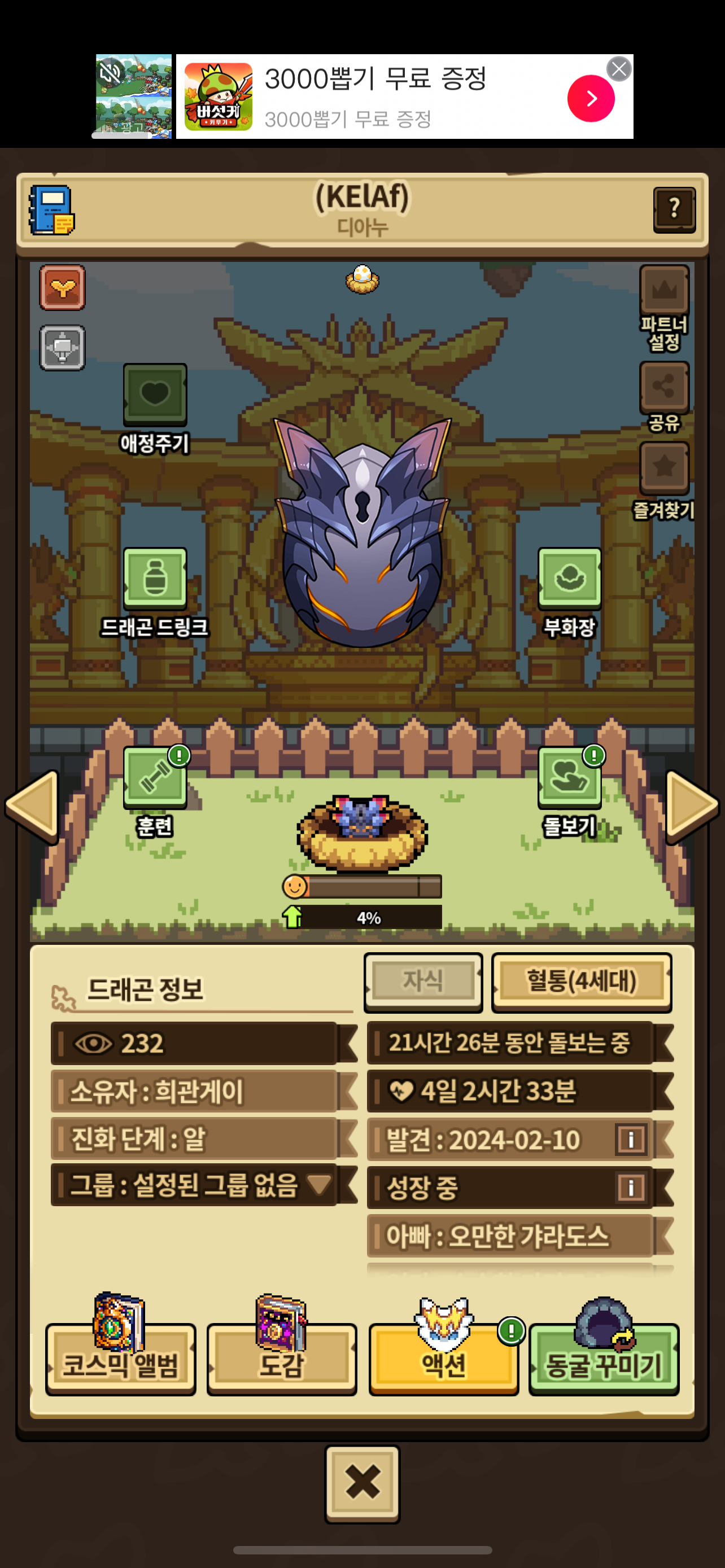The image size is (725, 1568).
Task: Expand the 그룹 group dropdown
Action: click(x=319, y=1185)
